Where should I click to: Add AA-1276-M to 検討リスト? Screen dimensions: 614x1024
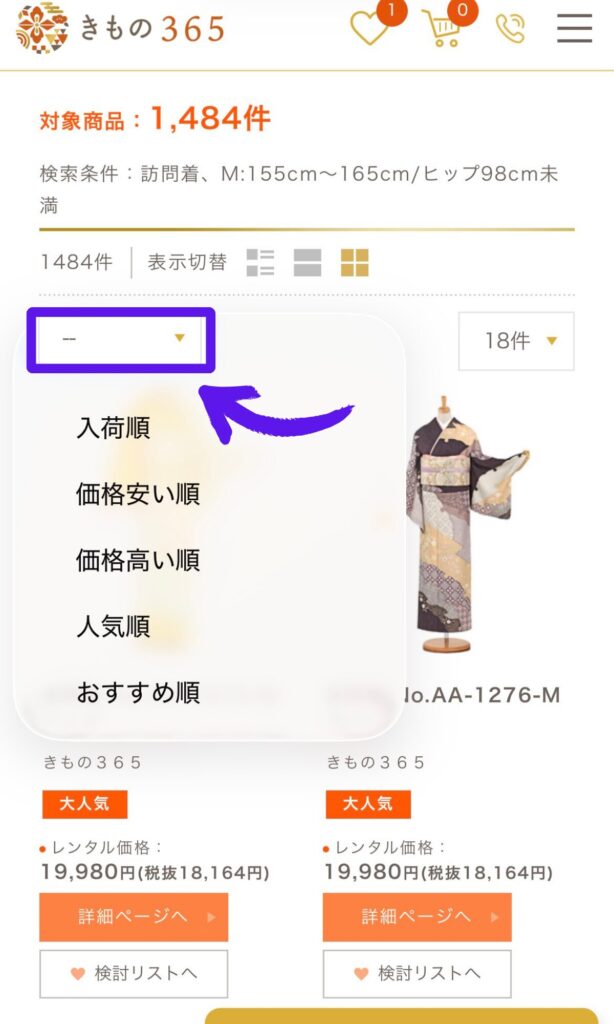point(417,973)
